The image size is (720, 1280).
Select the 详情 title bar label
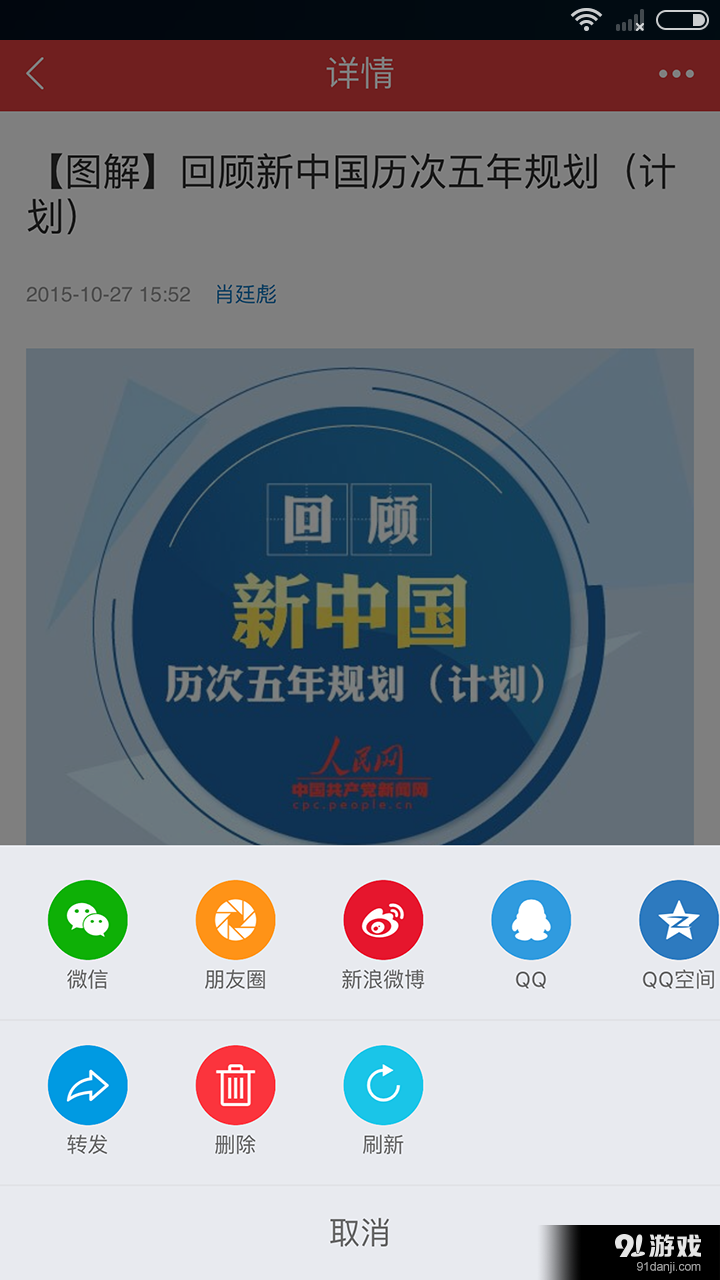pos(360,74)
